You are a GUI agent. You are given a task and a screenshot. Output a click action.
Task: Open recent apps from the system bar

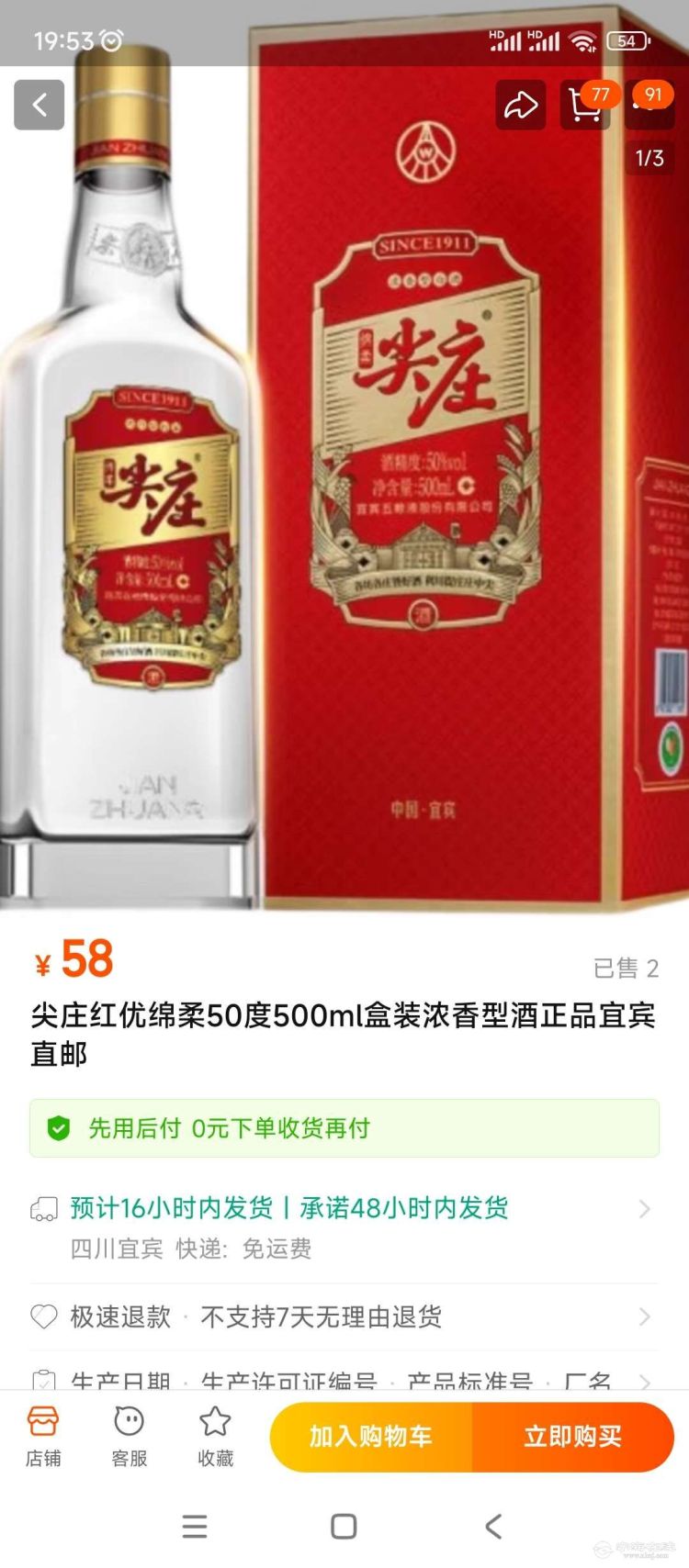tap(195, 1527)
